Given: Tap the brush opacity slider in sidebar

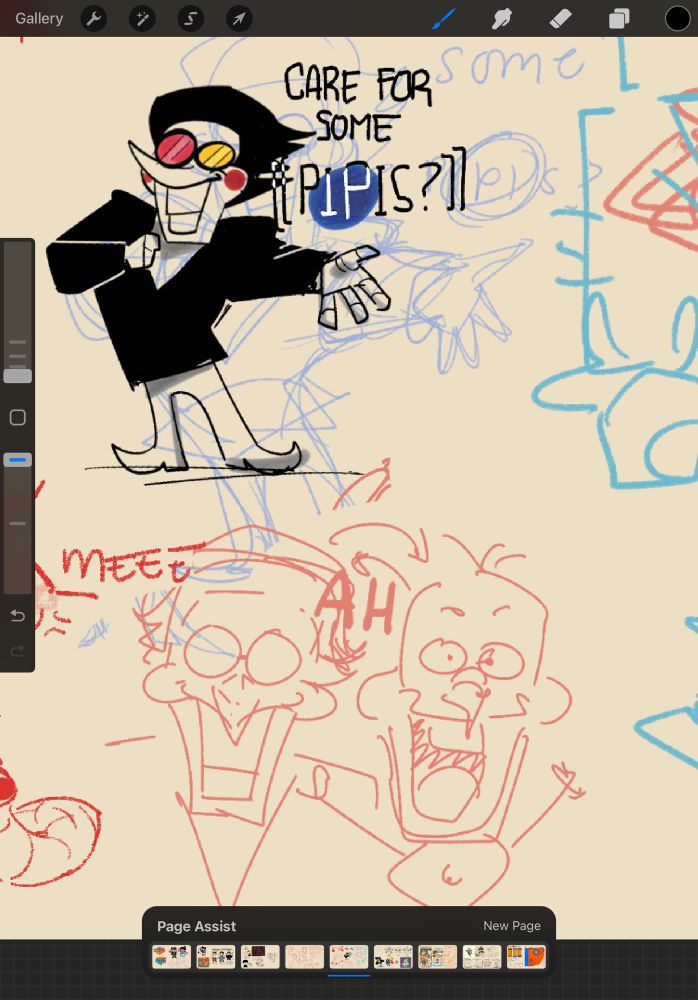Looking at the screenshot, I should point(17,523).
